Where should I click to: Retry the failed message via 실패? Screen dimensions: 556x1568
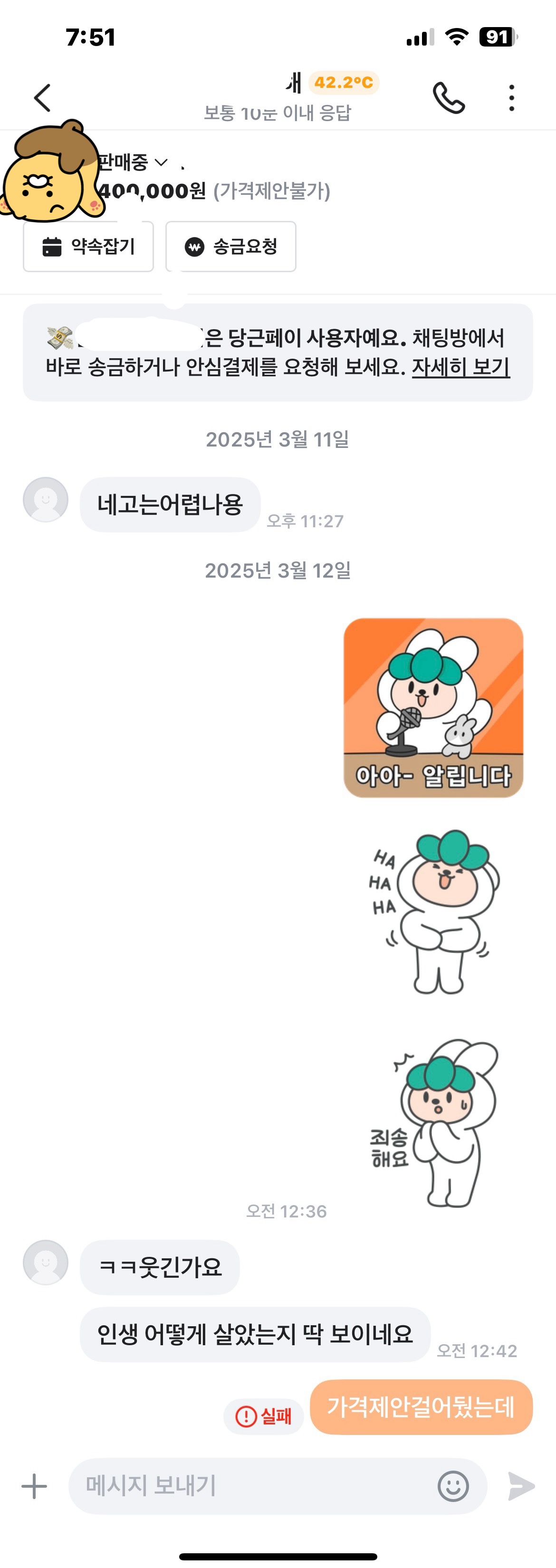coord(264,1416)
